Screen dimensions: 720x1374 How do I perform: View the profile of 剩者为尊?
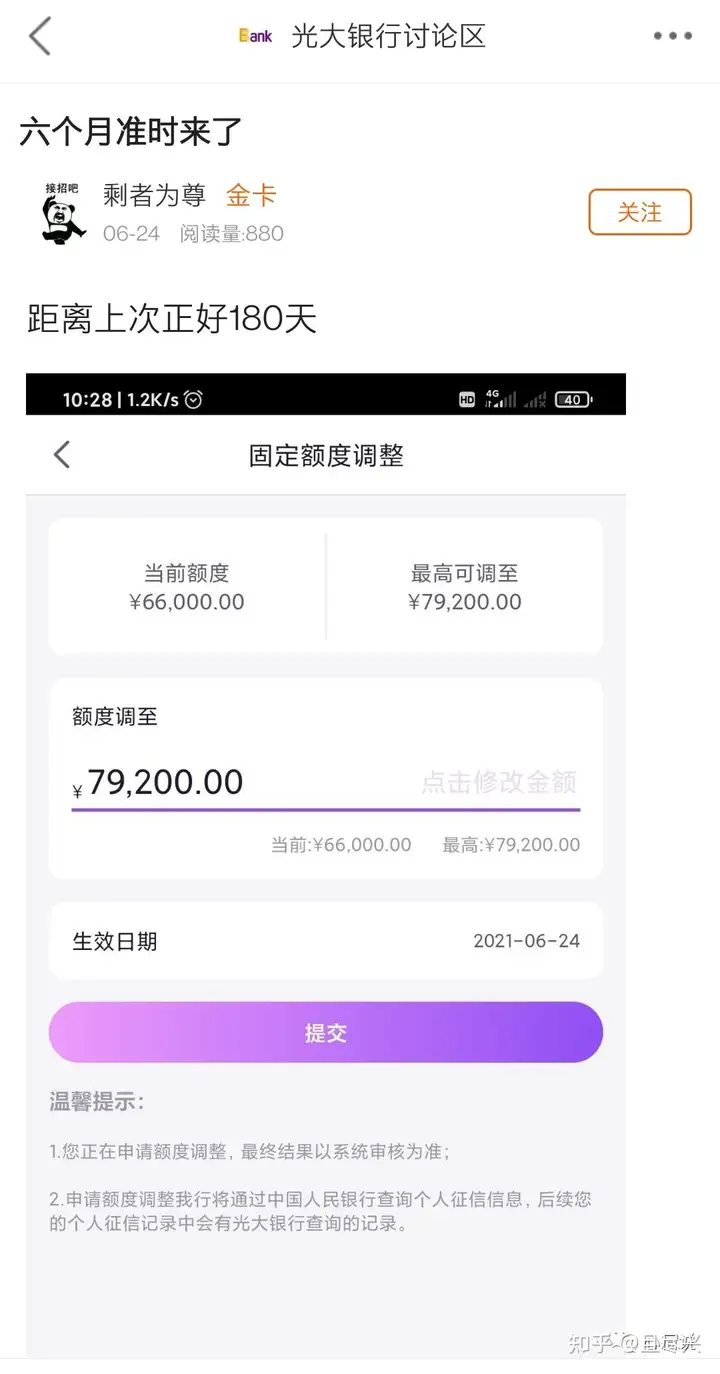click(154, 195)
